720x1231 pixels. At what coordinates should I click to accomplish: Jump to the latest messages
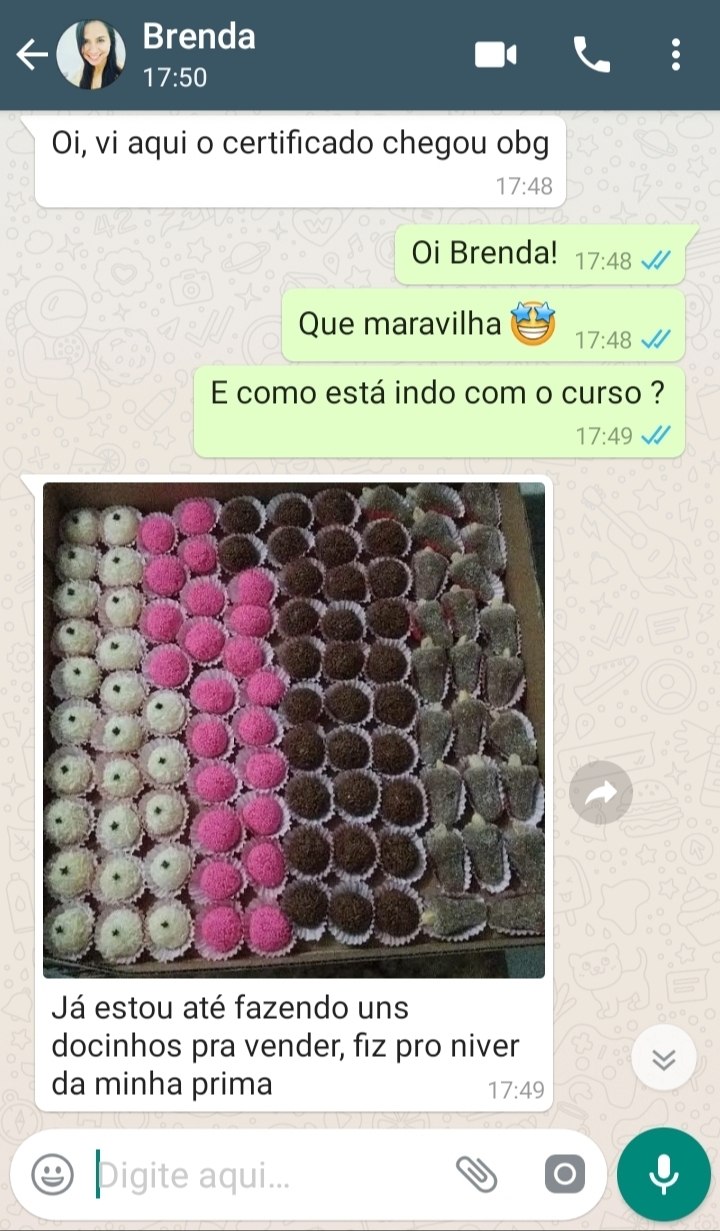coord(664,1059)
